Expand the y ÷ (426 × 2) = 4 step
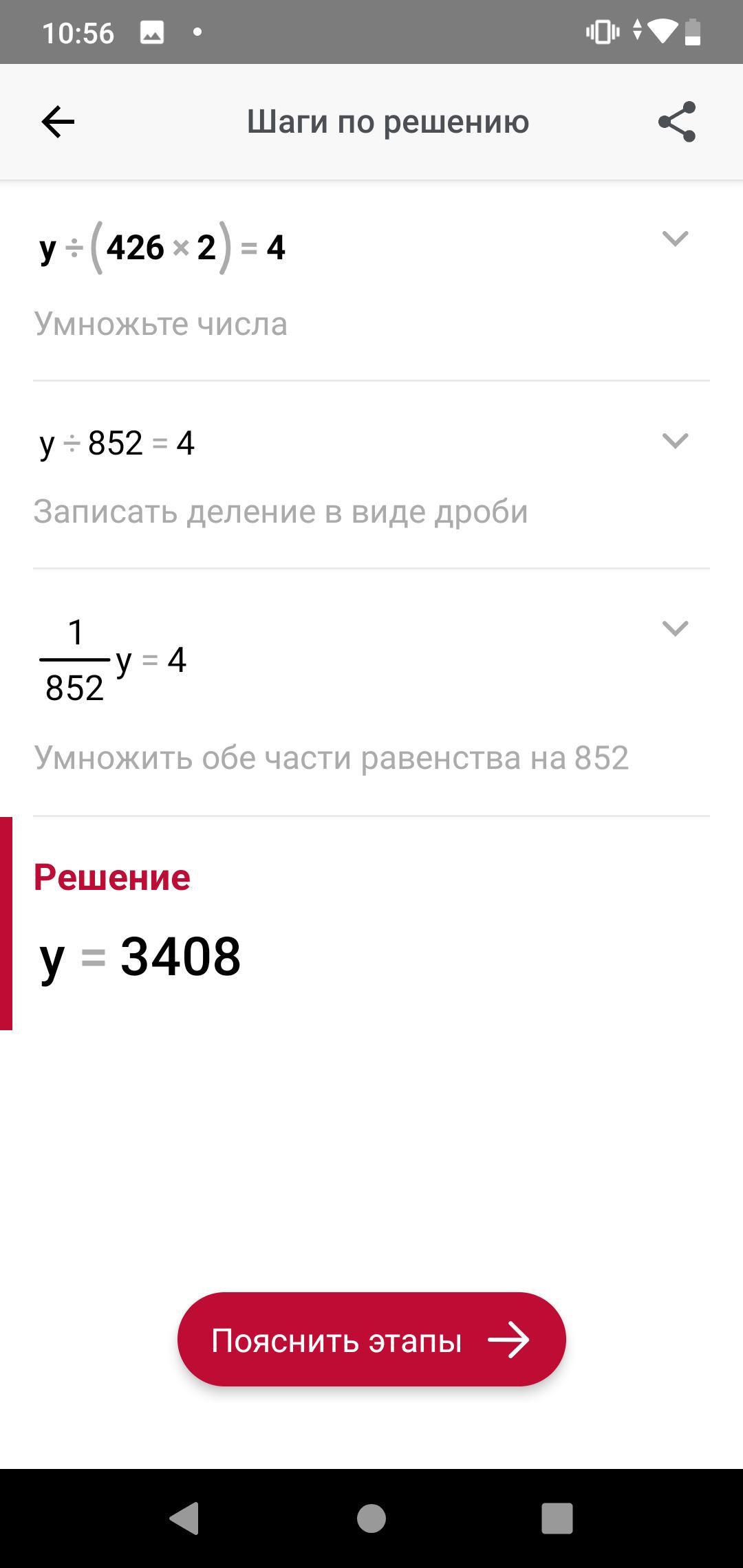 click(x=675, y=239)
